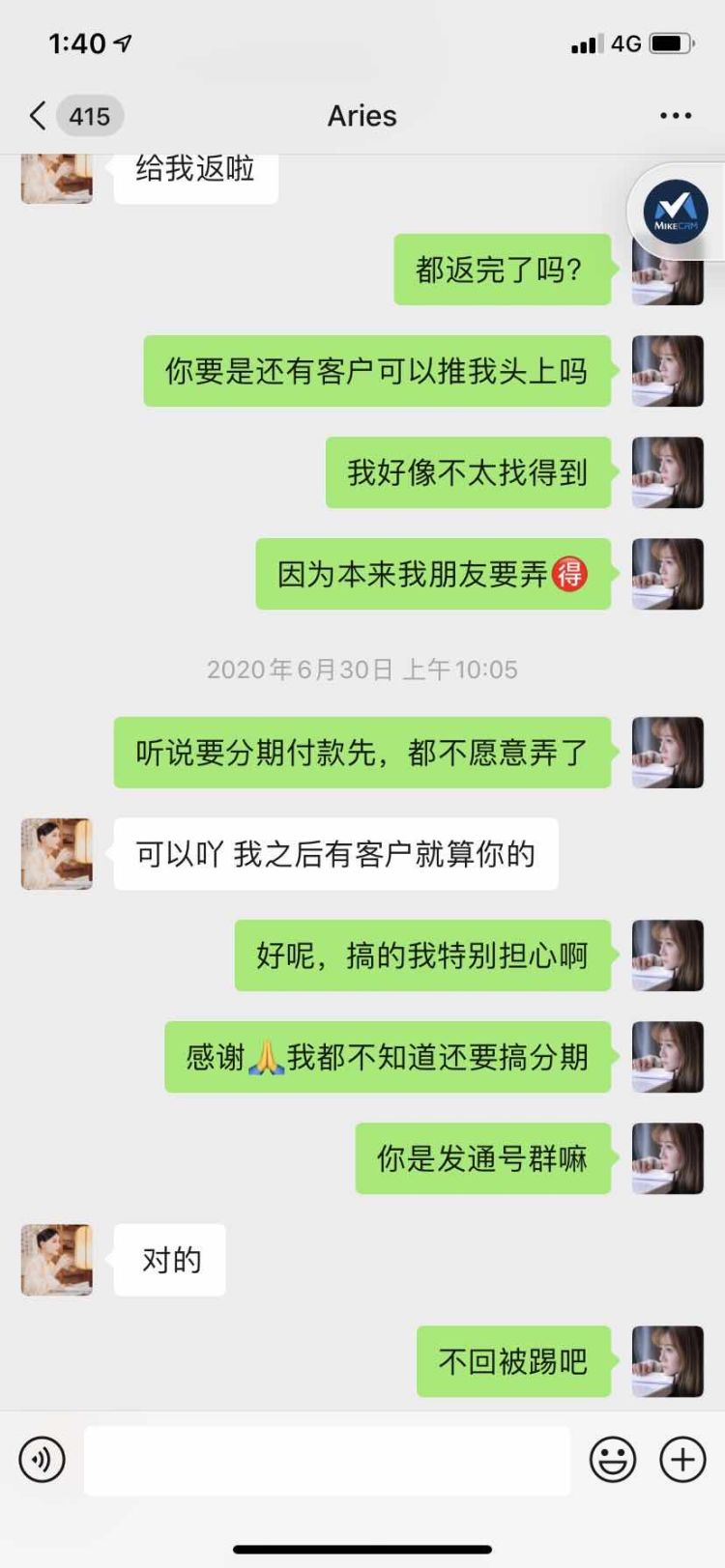Switch to voice message input
This screenshot has width=725, height=1568.
click(42, 1459)
